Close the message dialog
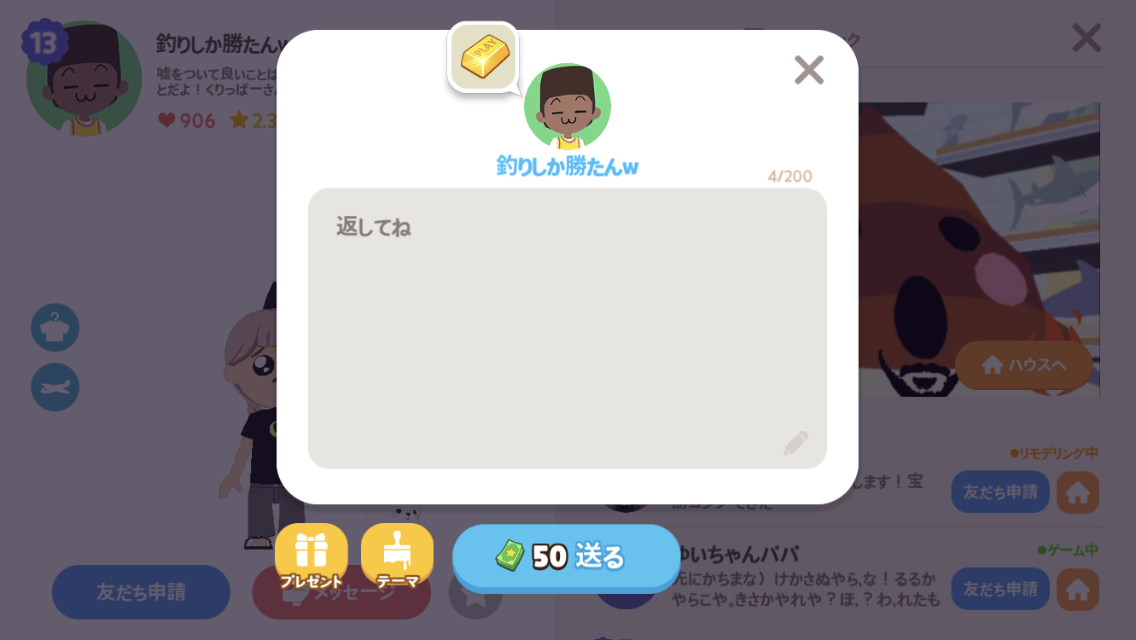1136x640 pixels. point(808,70)
